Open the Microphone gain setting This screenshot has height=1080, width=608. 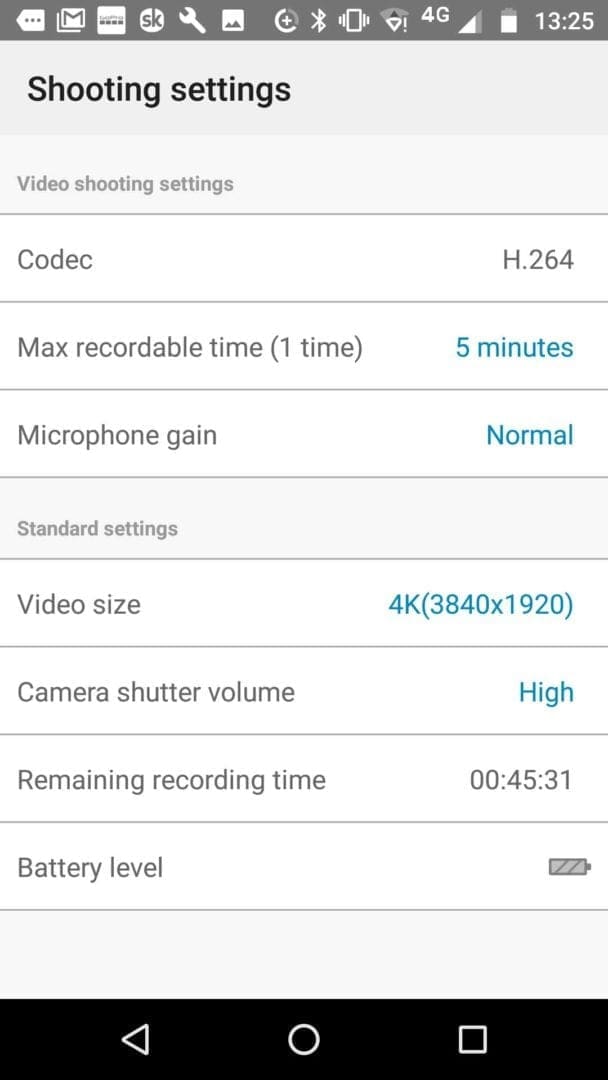tap(304, 434)
